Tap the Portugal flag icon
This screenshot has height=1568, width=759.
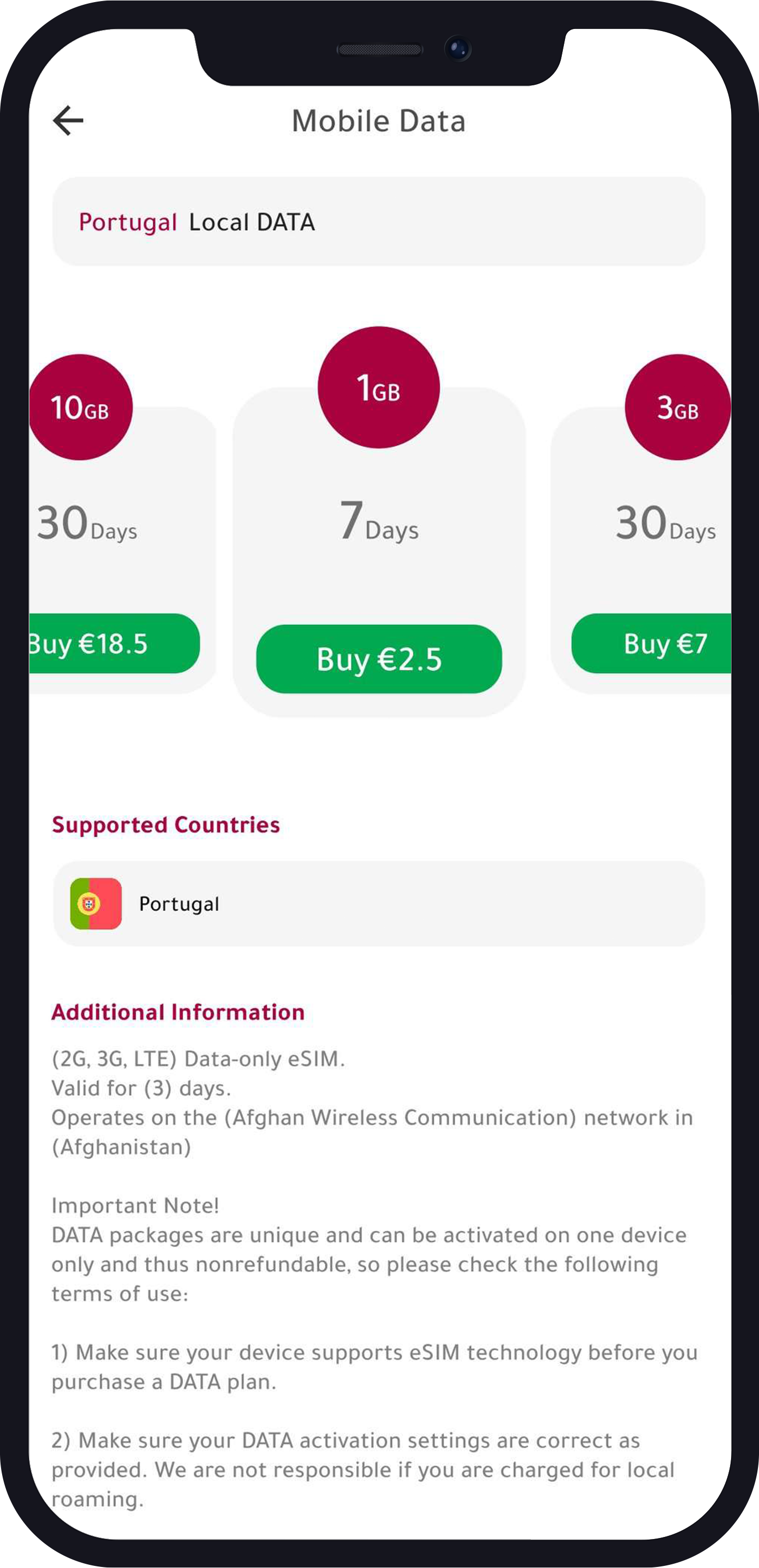point(98,903)
